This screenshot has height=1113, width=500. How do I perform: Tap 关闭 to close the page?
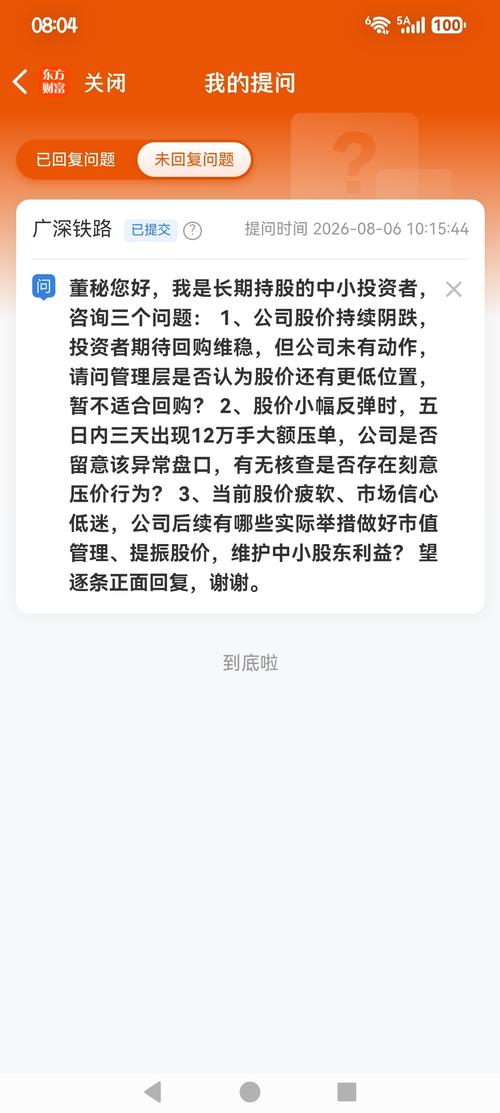[x=105, y=83]
